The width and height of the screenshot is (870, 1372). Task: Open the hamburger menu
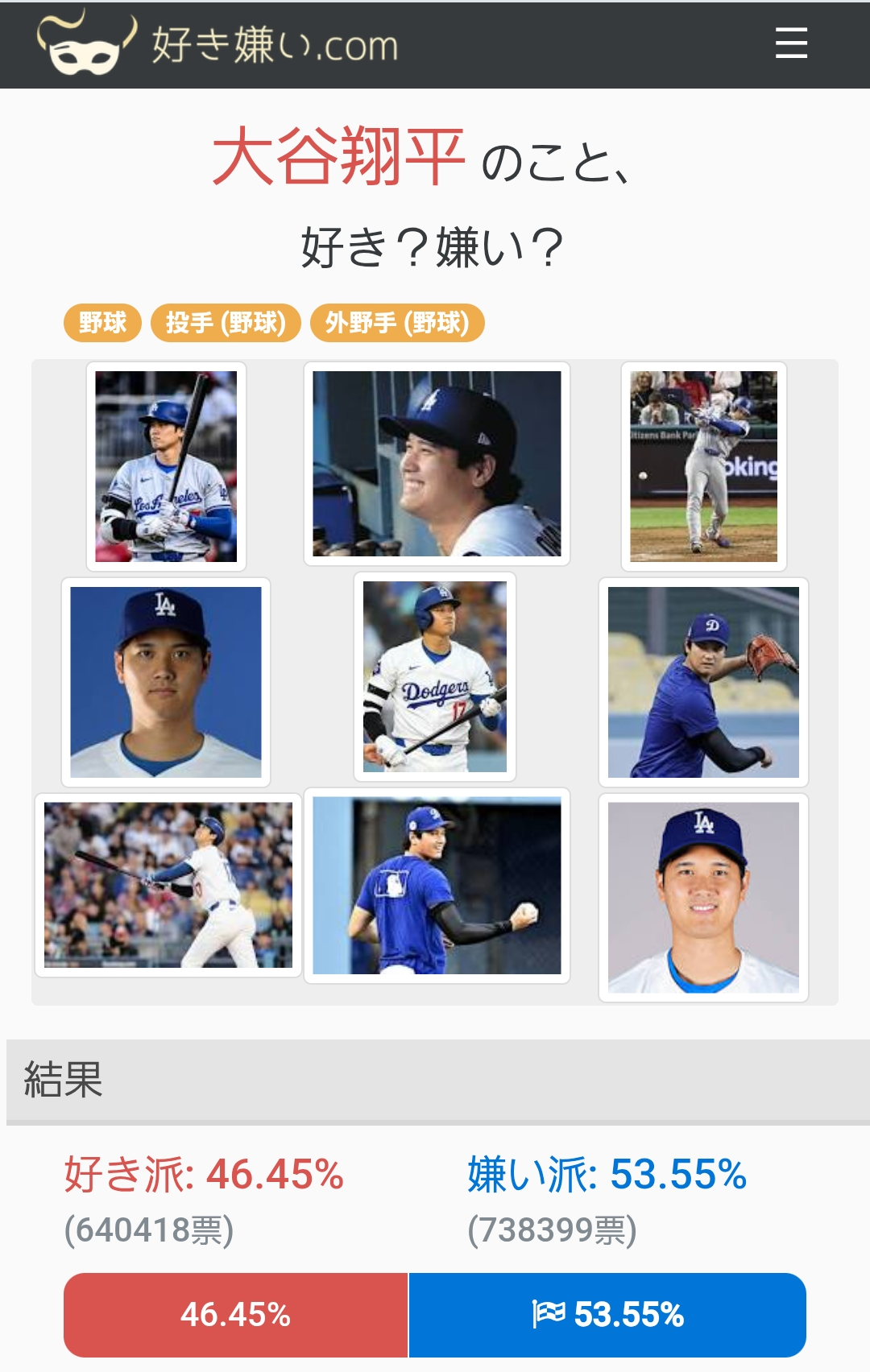pos(791,43)
